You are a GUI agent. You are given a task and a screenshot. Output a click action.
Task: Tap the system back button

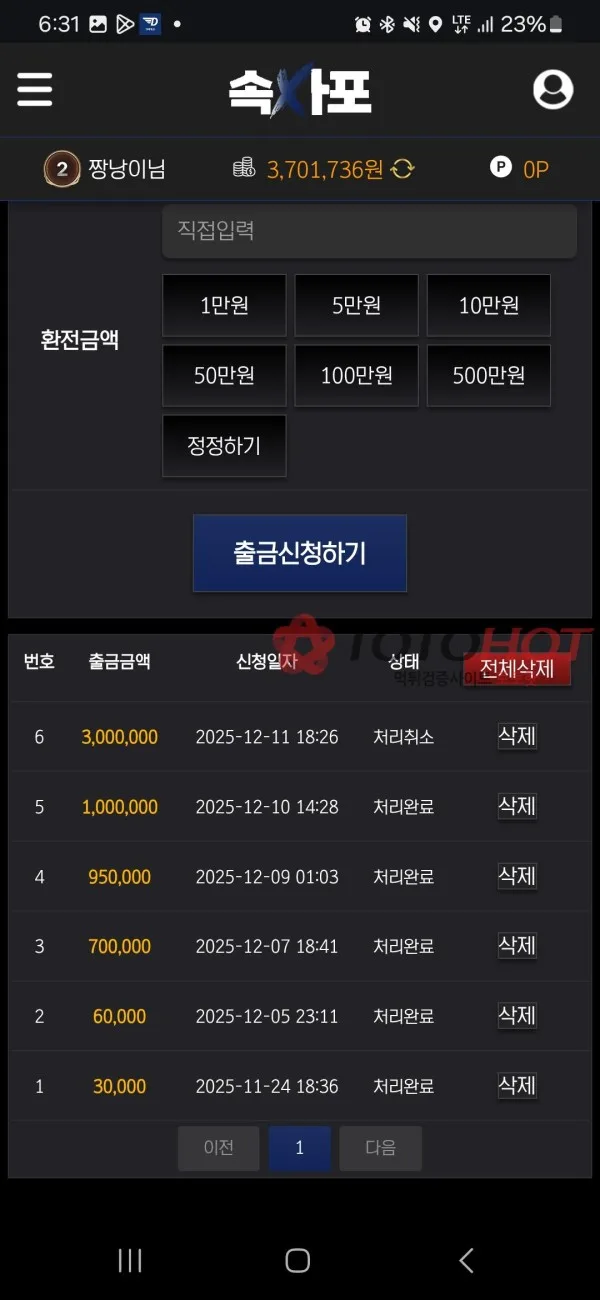pyautogui.click(x=466, y=1261)
